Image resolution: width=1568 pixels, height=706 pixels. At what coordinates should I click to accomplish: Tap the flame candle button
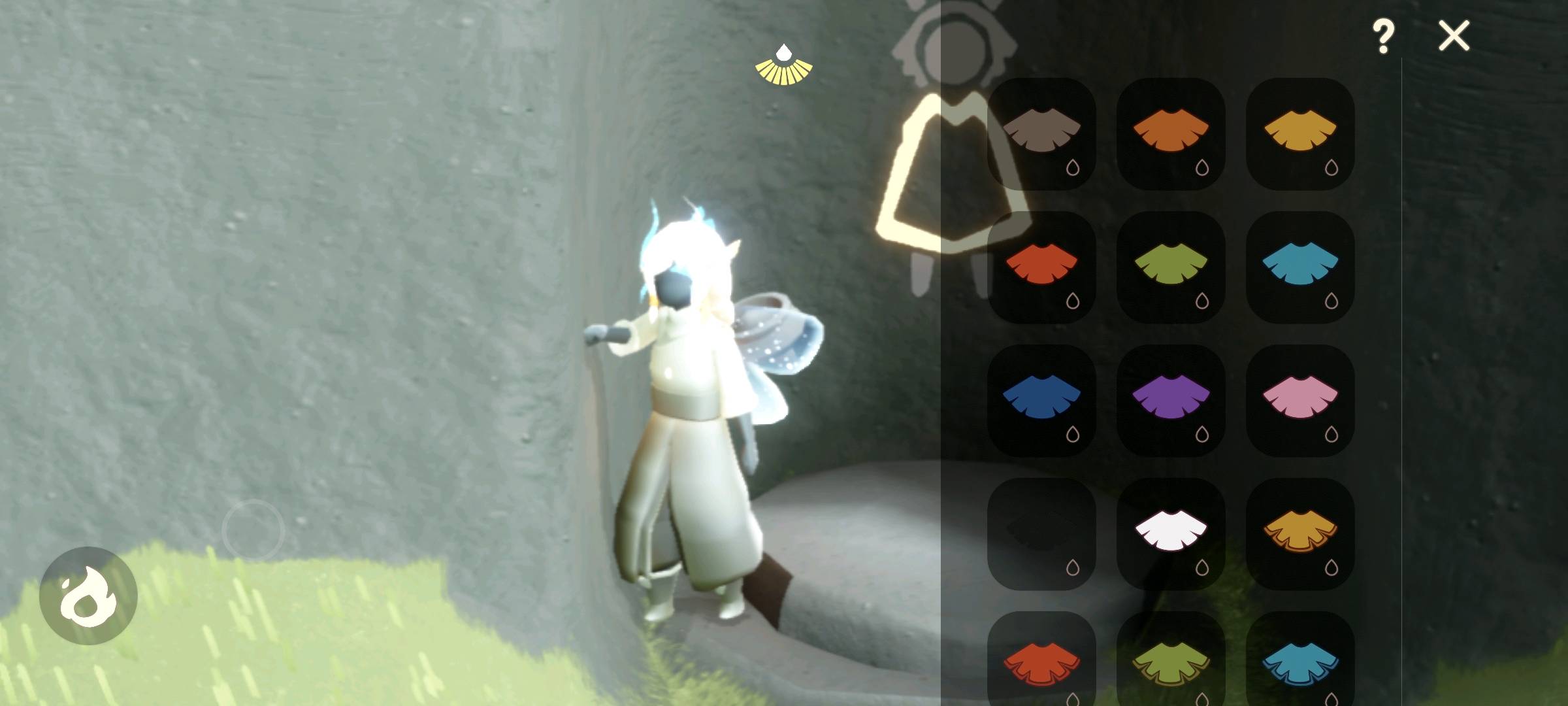coord(88,596)
